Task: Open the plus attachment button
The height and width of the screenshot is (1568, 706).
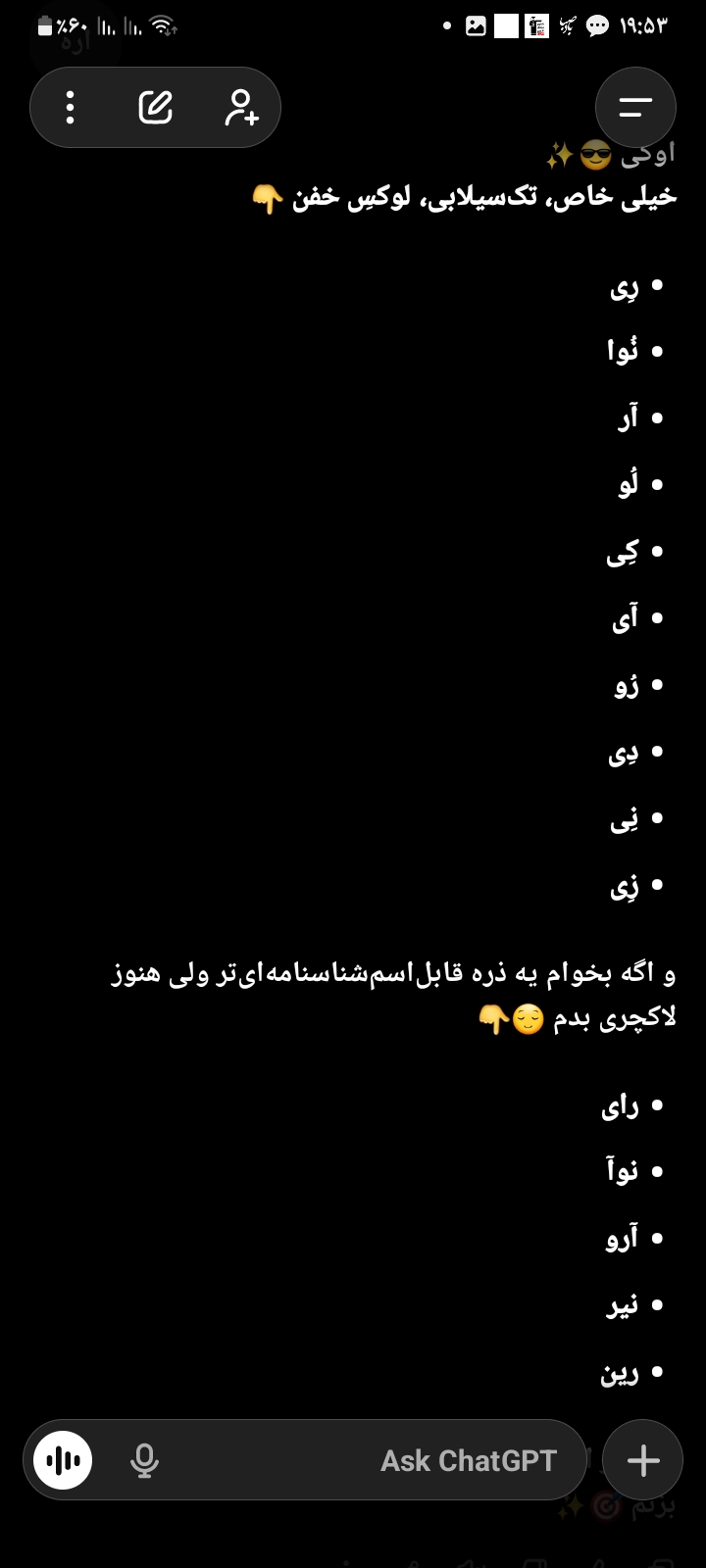Action: point(643,1460)
